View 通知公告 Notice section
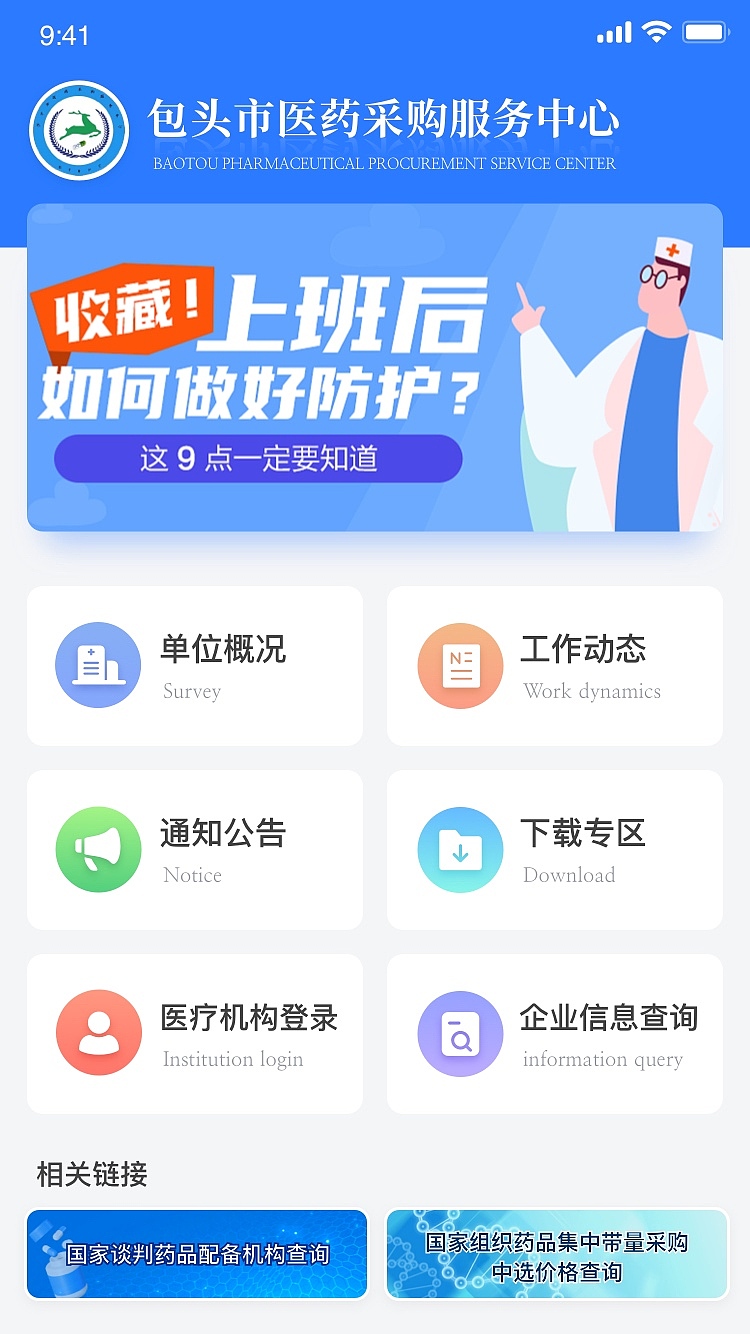This screenshot has width=750, height=1334. tap(195, 850)
